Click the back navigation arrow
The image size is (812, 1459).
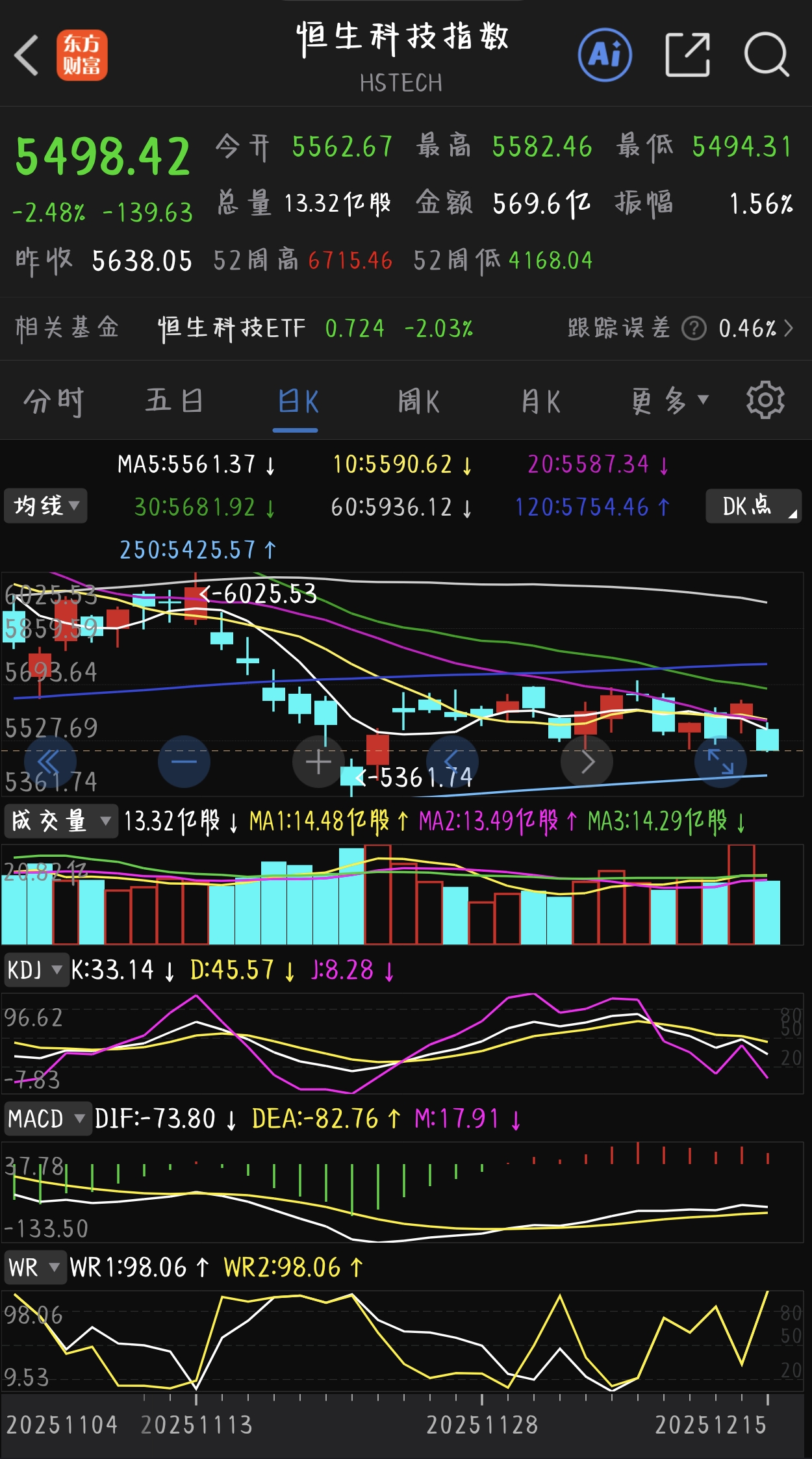point(26,55)
